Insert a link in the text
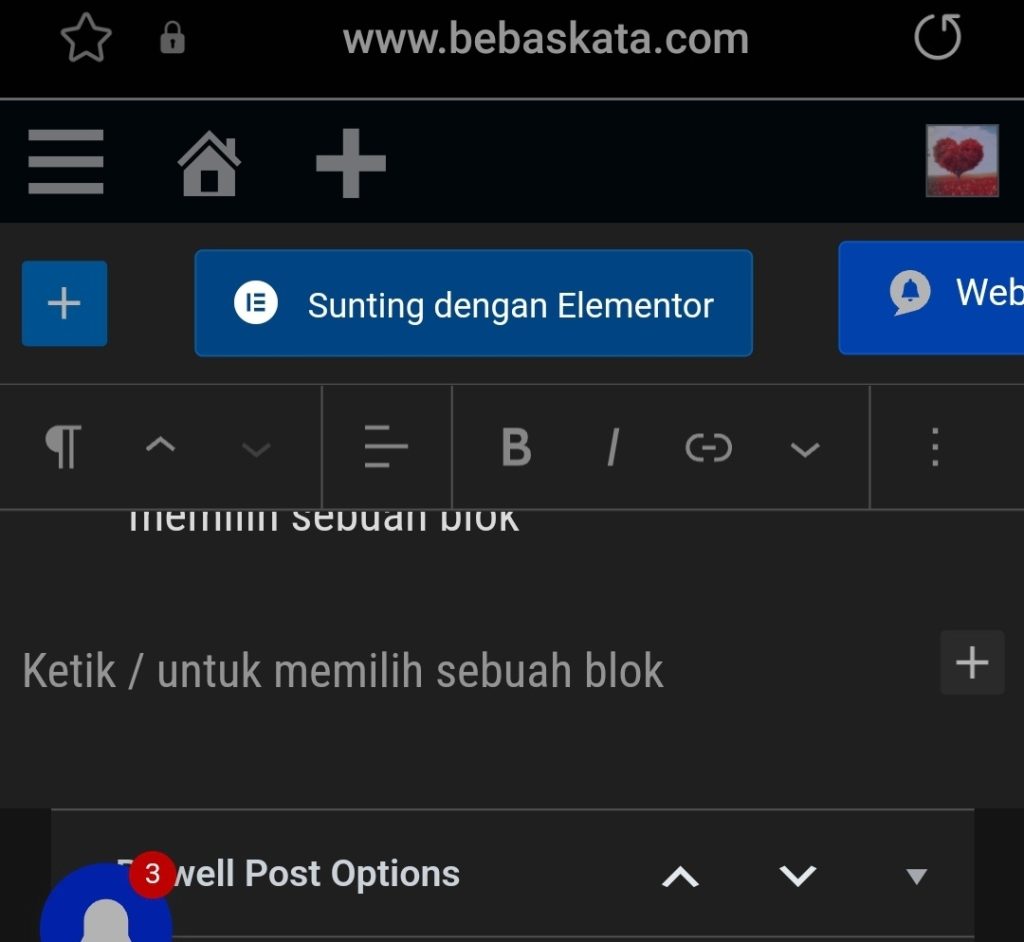This screenshot has height=942, width=1024. coord(708,447)
